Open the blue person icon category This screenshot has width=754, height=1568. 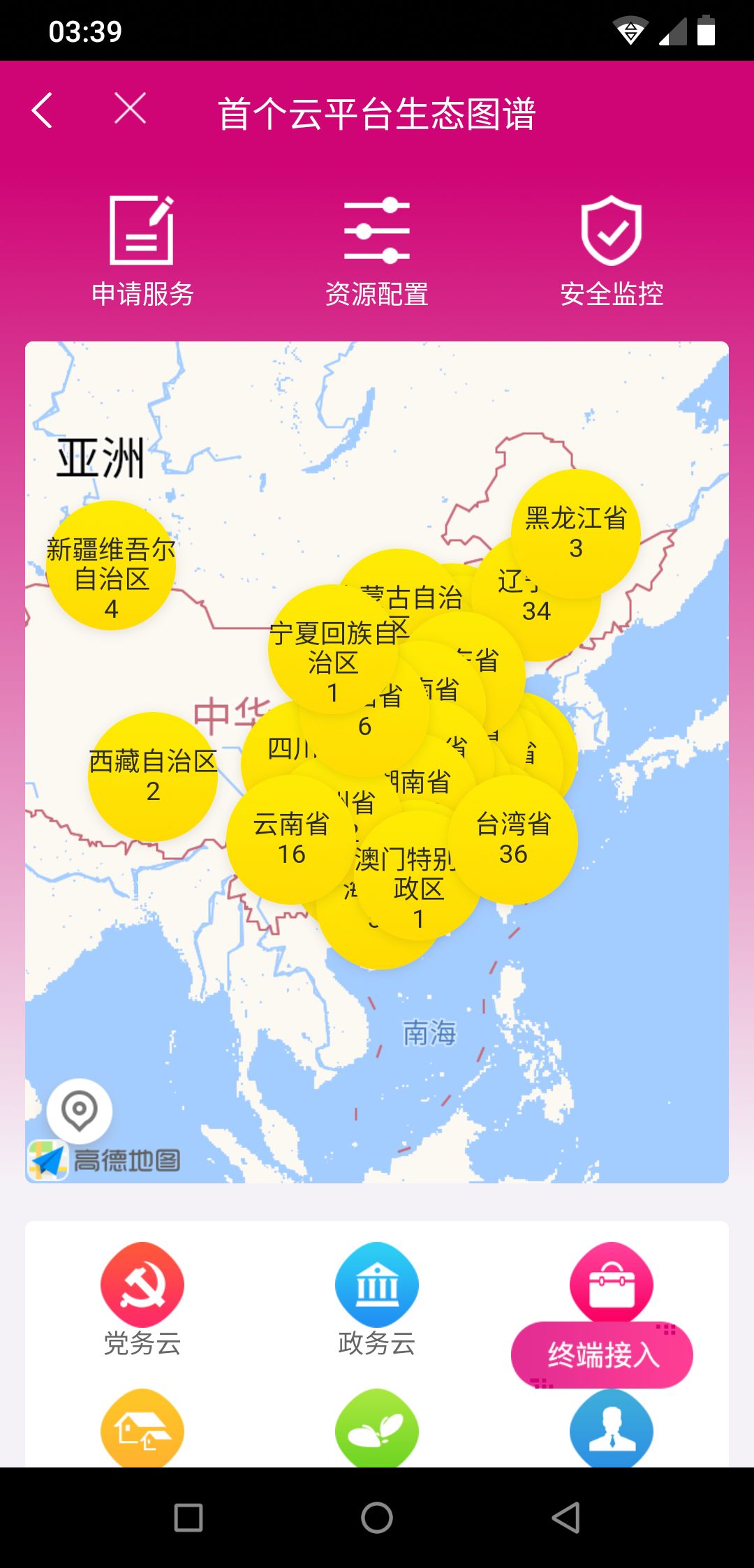612,1431
